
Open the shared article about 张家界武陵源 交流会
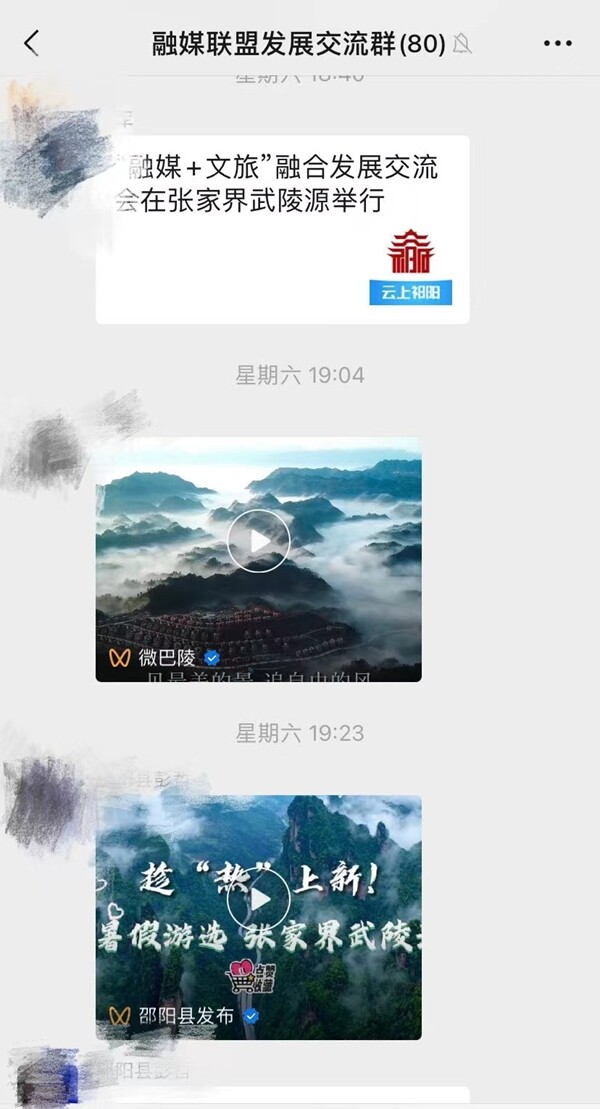[x=282, y=229]
